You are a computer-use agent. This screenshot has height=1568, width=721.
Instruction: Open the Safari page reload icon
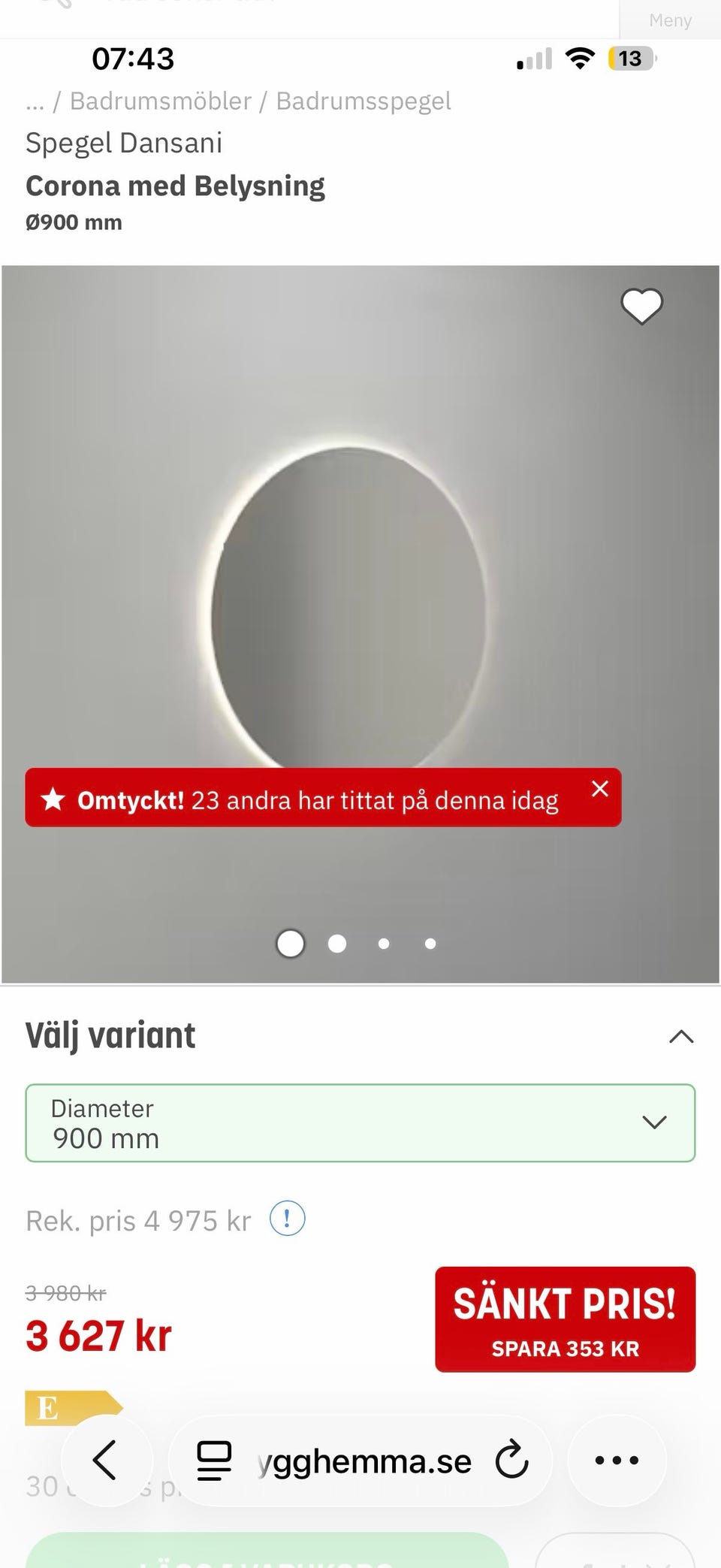pos(511,1460)
